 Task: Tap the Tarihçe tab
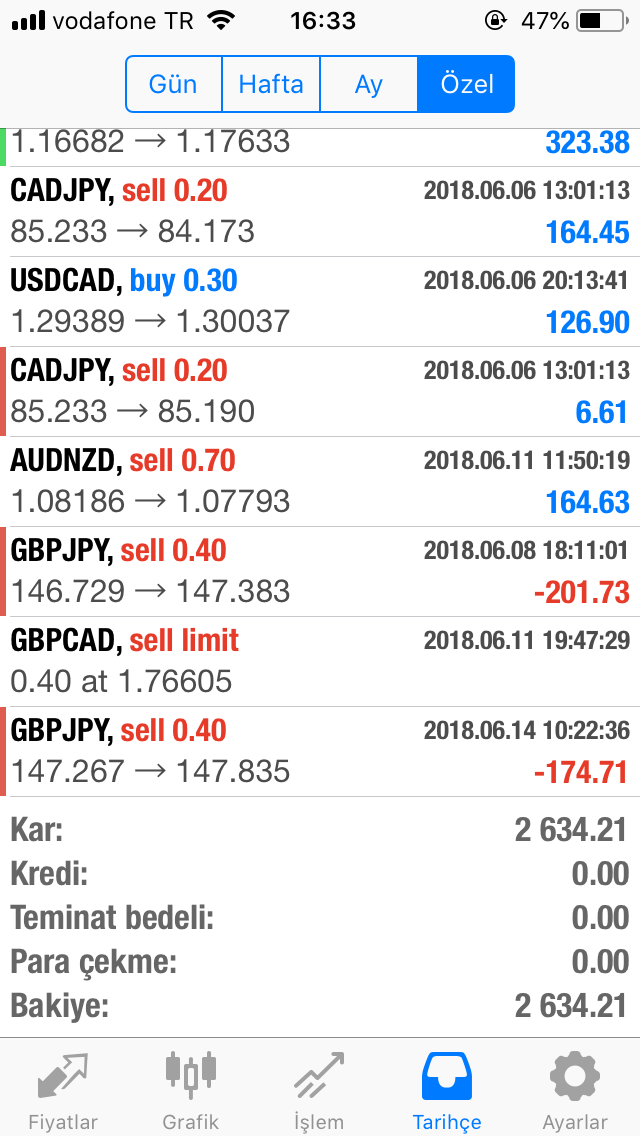point(447,1088)
